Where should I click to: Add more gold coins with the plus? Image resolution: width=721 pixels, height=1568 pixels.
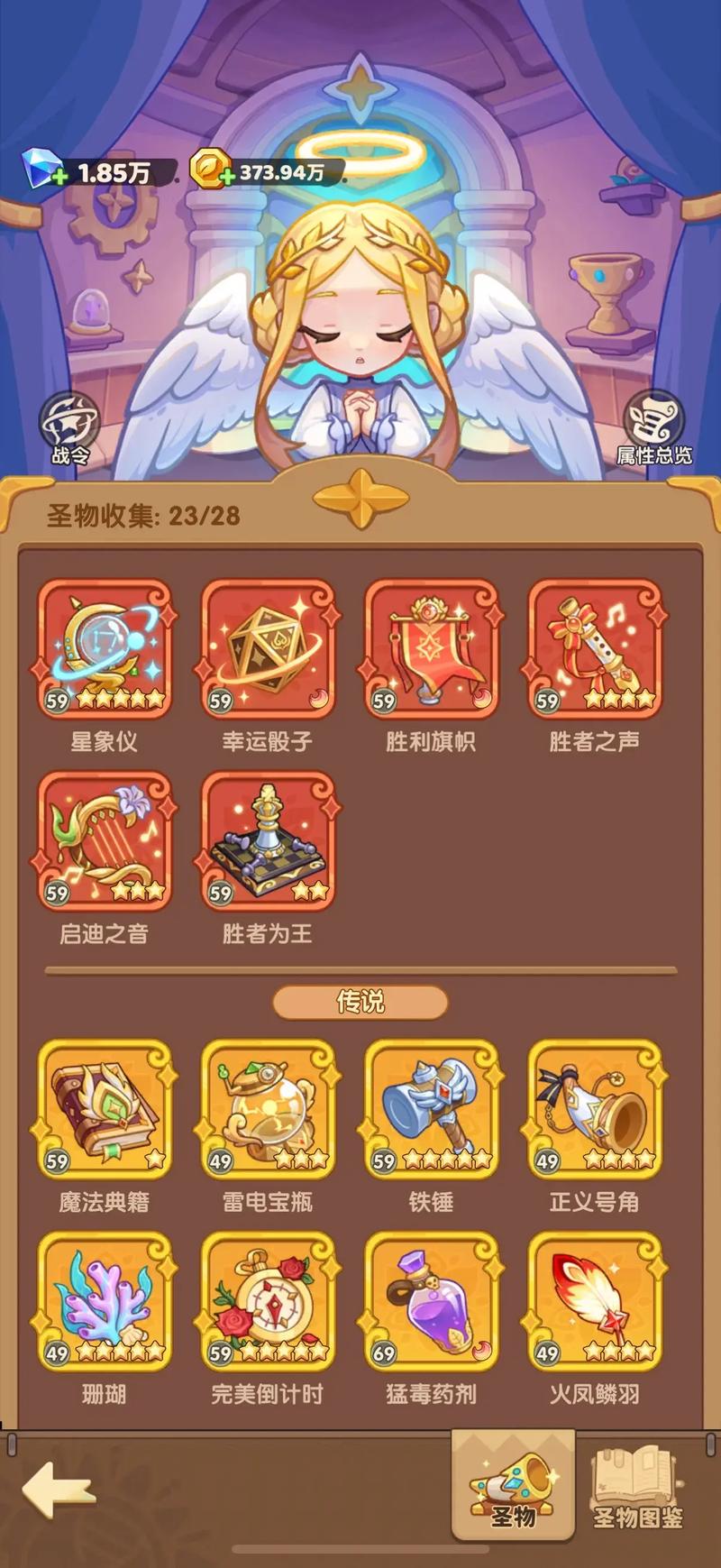point(226,176)
